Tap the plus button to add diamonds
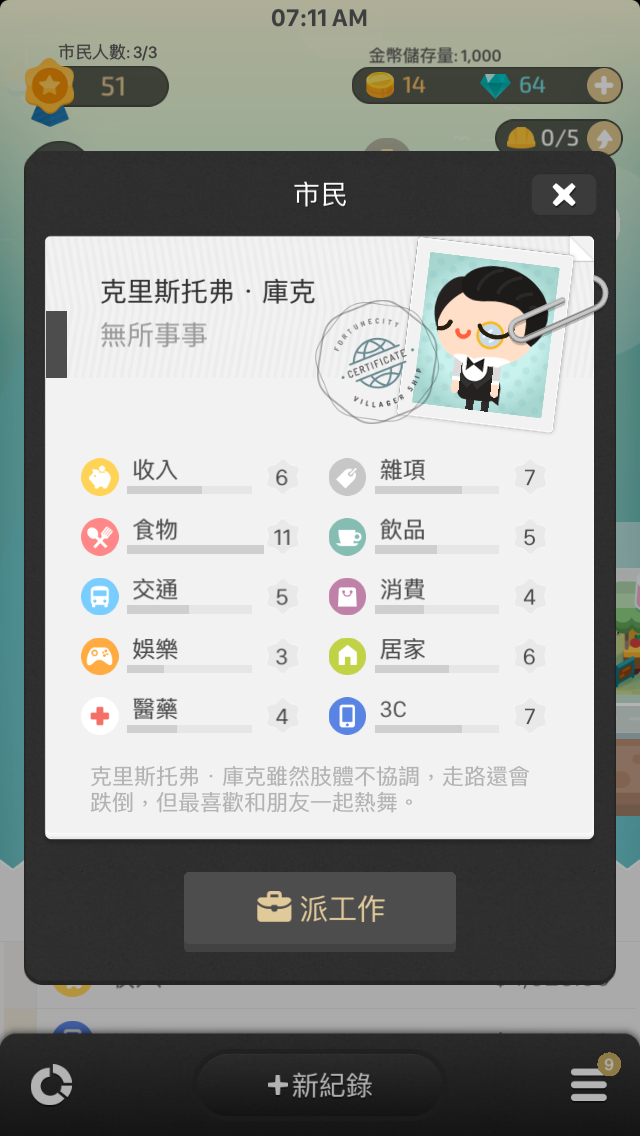This screenshot has width=640, height=1136. click(603, 86)
